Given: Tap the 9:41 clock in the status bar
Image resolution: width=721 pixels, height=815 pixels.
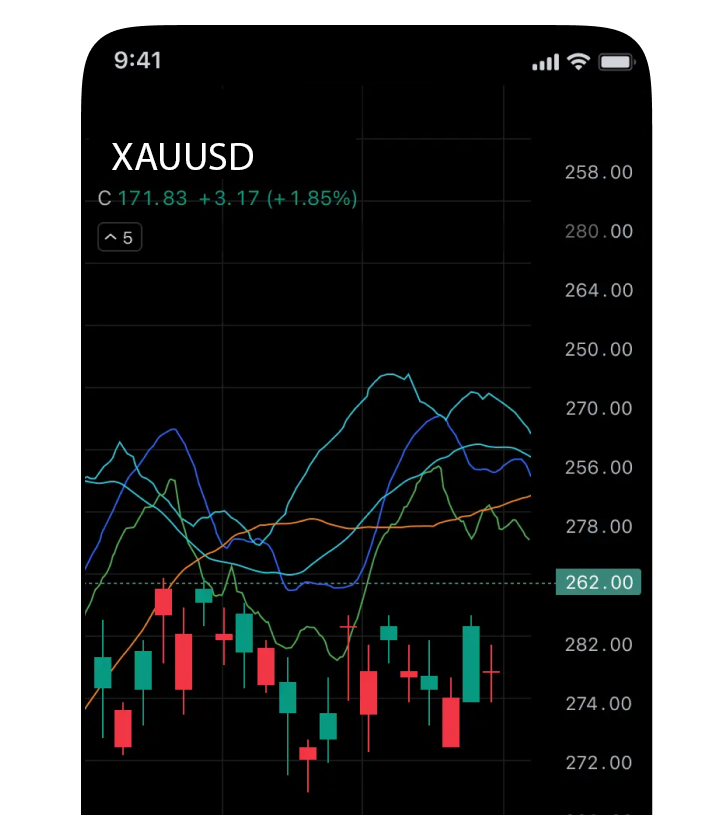Looking at the screenshot, I should pyautogui.click(x=137, y=61).
